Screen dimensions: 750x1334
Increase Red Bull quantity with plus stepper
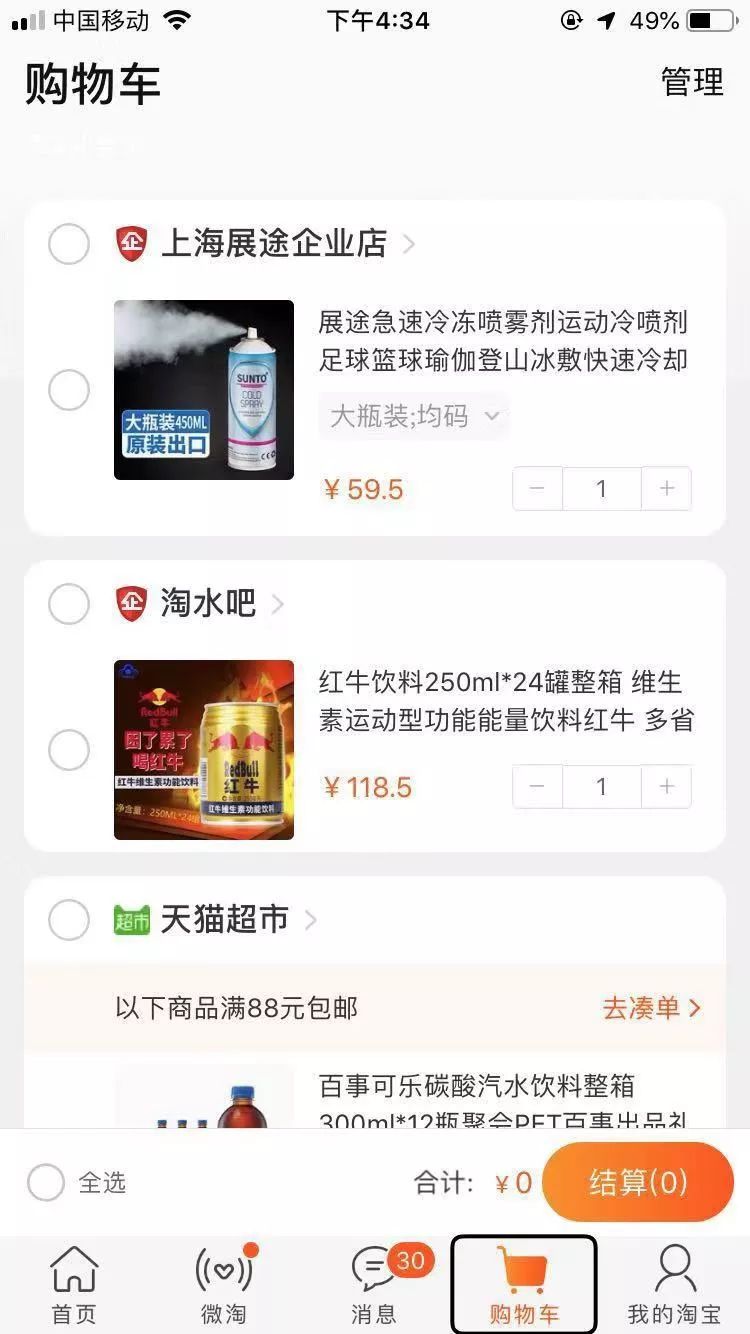tap(665, 787)
